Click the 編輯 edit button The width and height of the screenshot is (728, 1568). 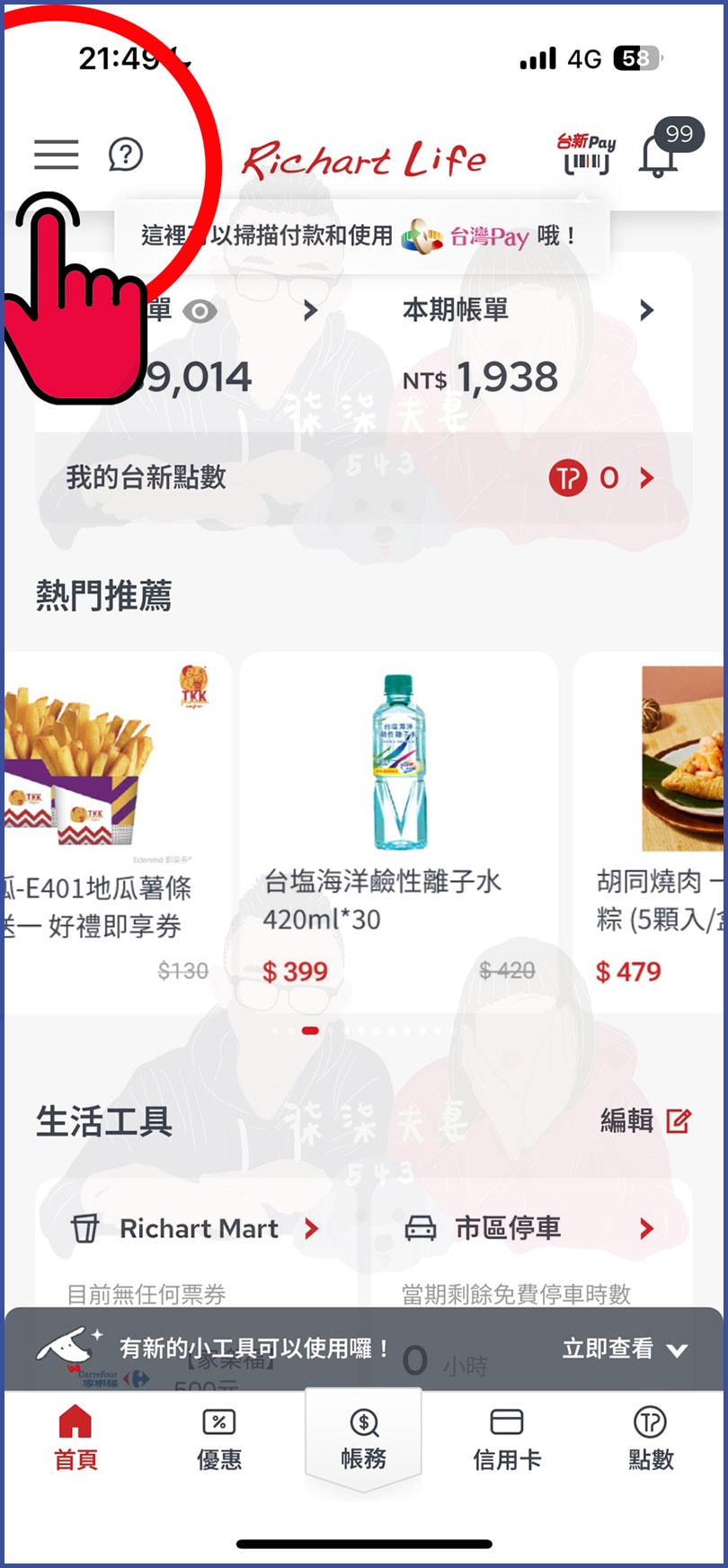pos(644,1121)
